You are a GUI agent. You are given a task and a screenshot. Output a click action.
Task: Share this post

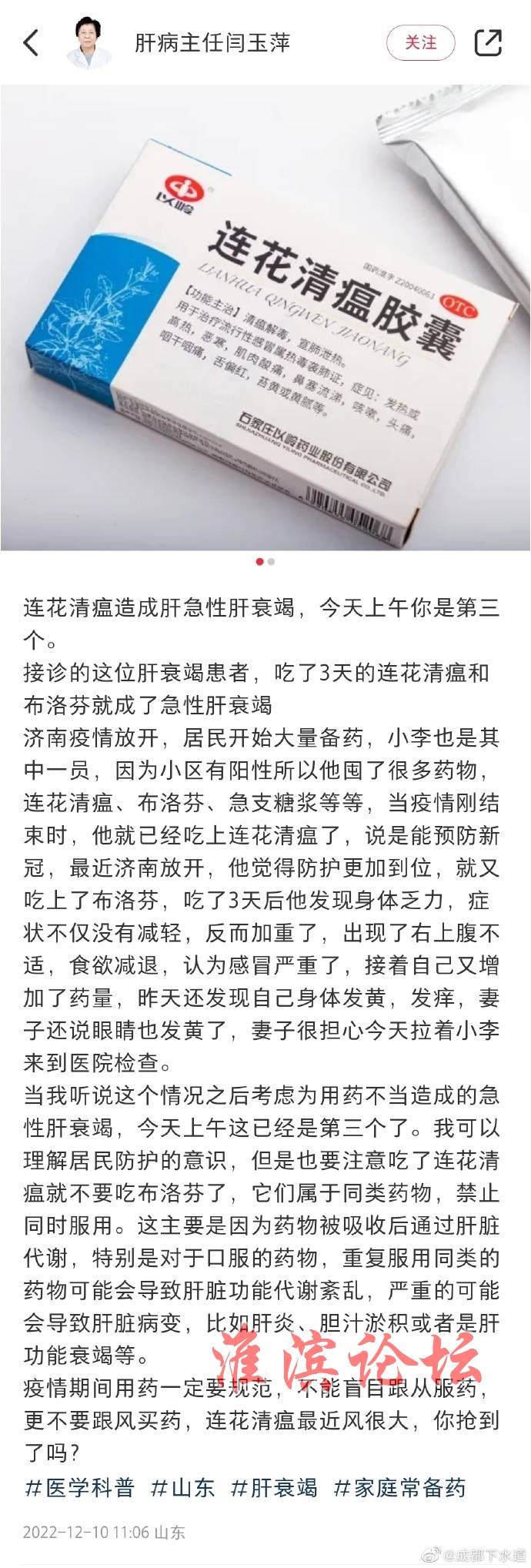click(488, 42)
